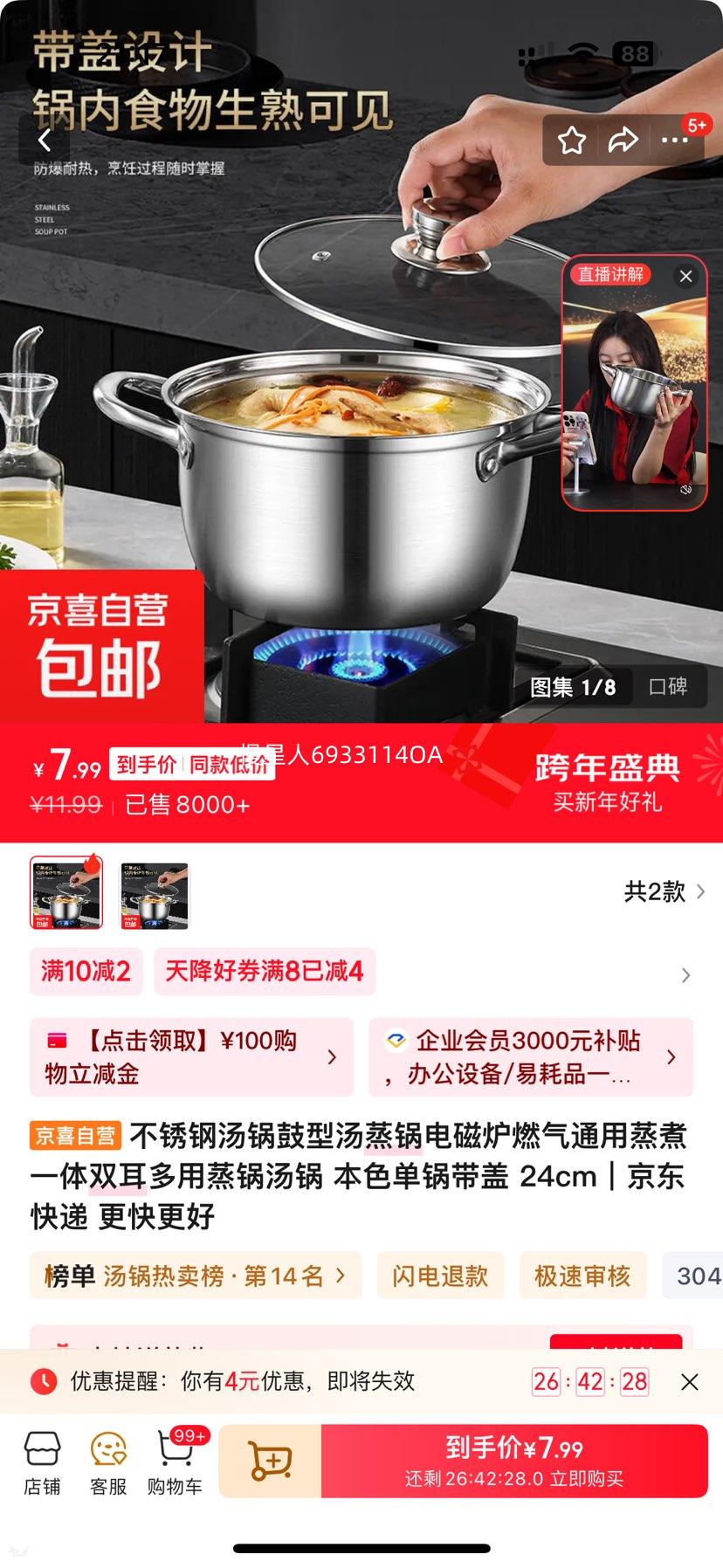Tap the back arrow on product image
This screenshot has width=723, height=1568.
point(45,140)
